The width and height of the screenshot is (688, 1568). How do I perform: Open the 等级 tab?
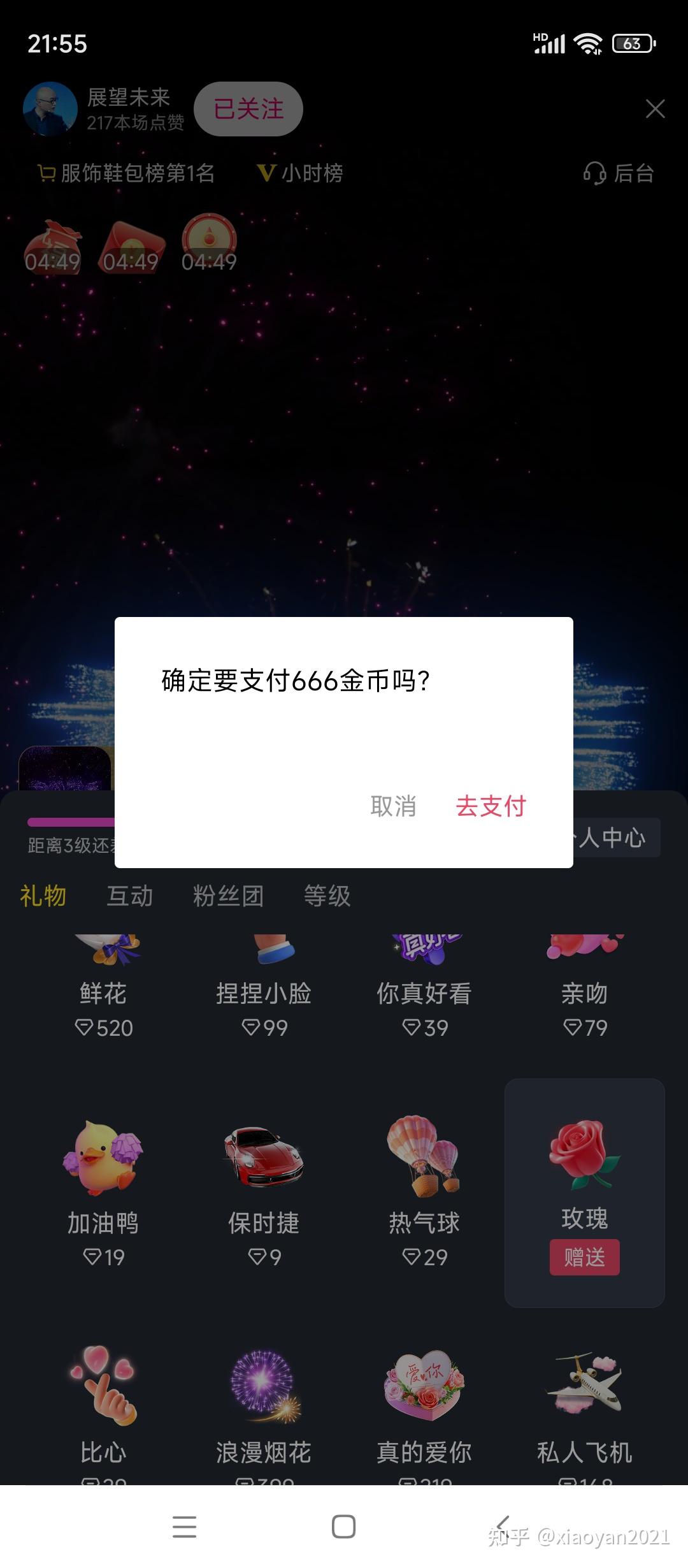327,896
